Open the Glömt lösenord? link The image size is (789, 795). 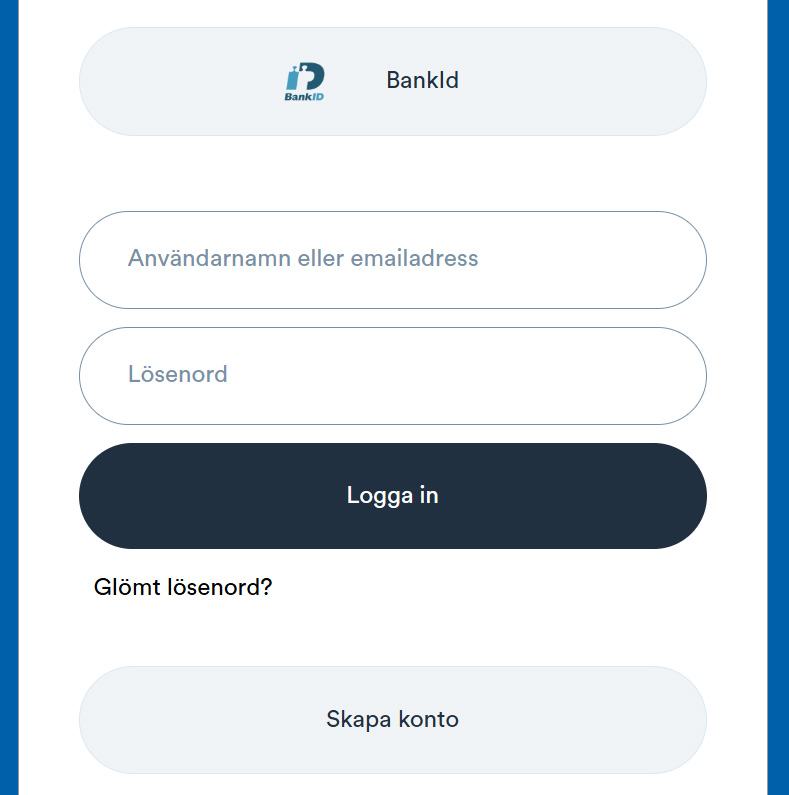pyautogui.click(x=183, y=587)
